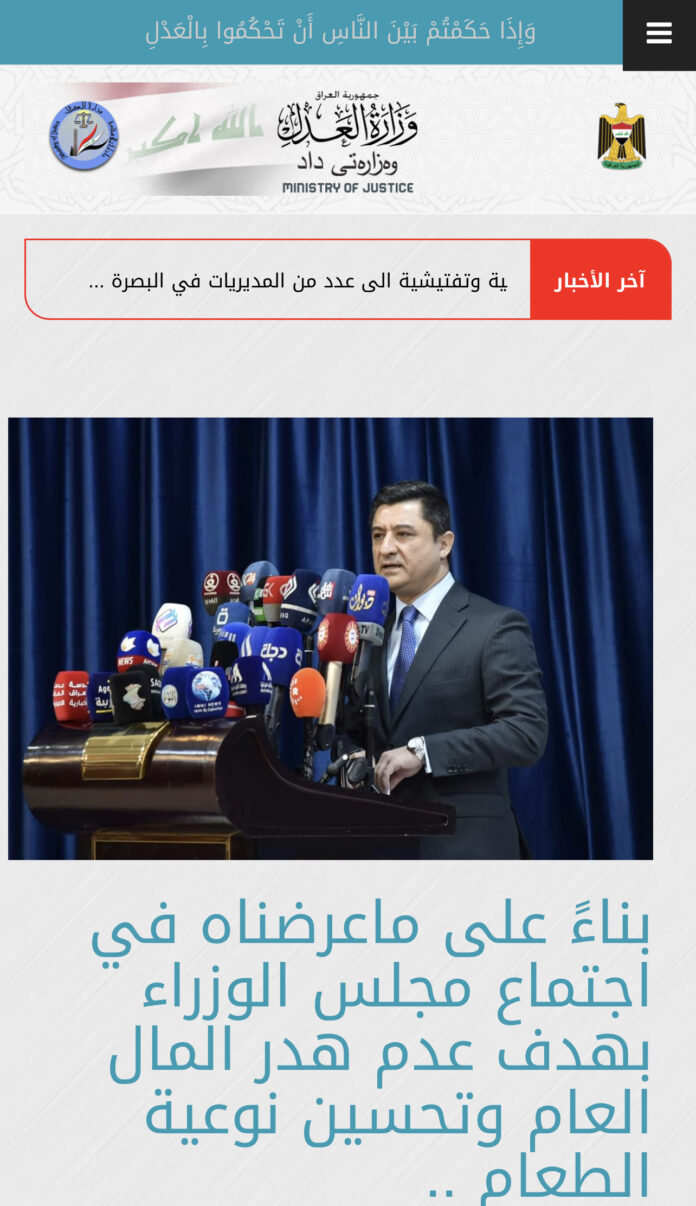Screen dimensions: 696x1206
Task: Tap the Ministry of Justice header logo
Action: click(x=347, y=141)
